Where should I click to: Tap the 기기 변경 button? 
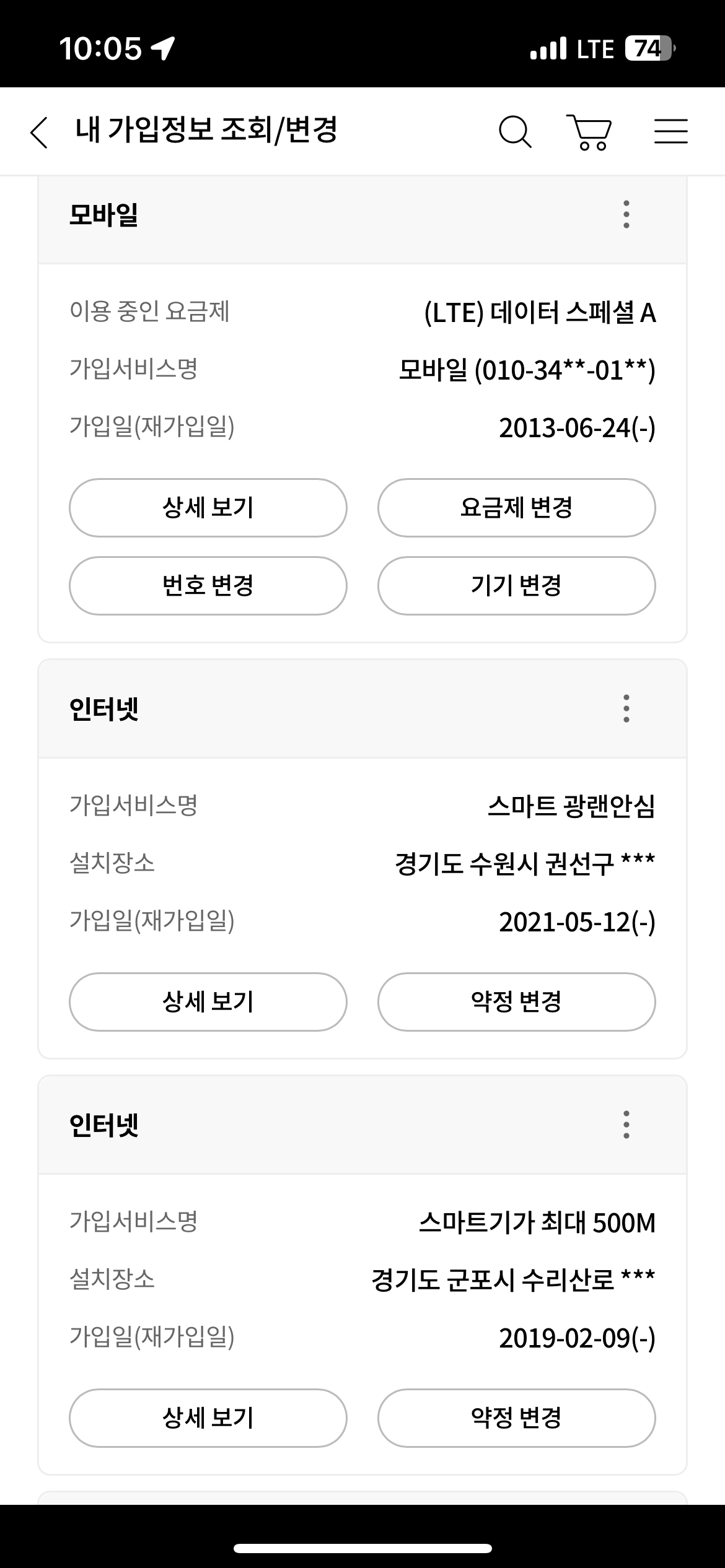[516, 586]
